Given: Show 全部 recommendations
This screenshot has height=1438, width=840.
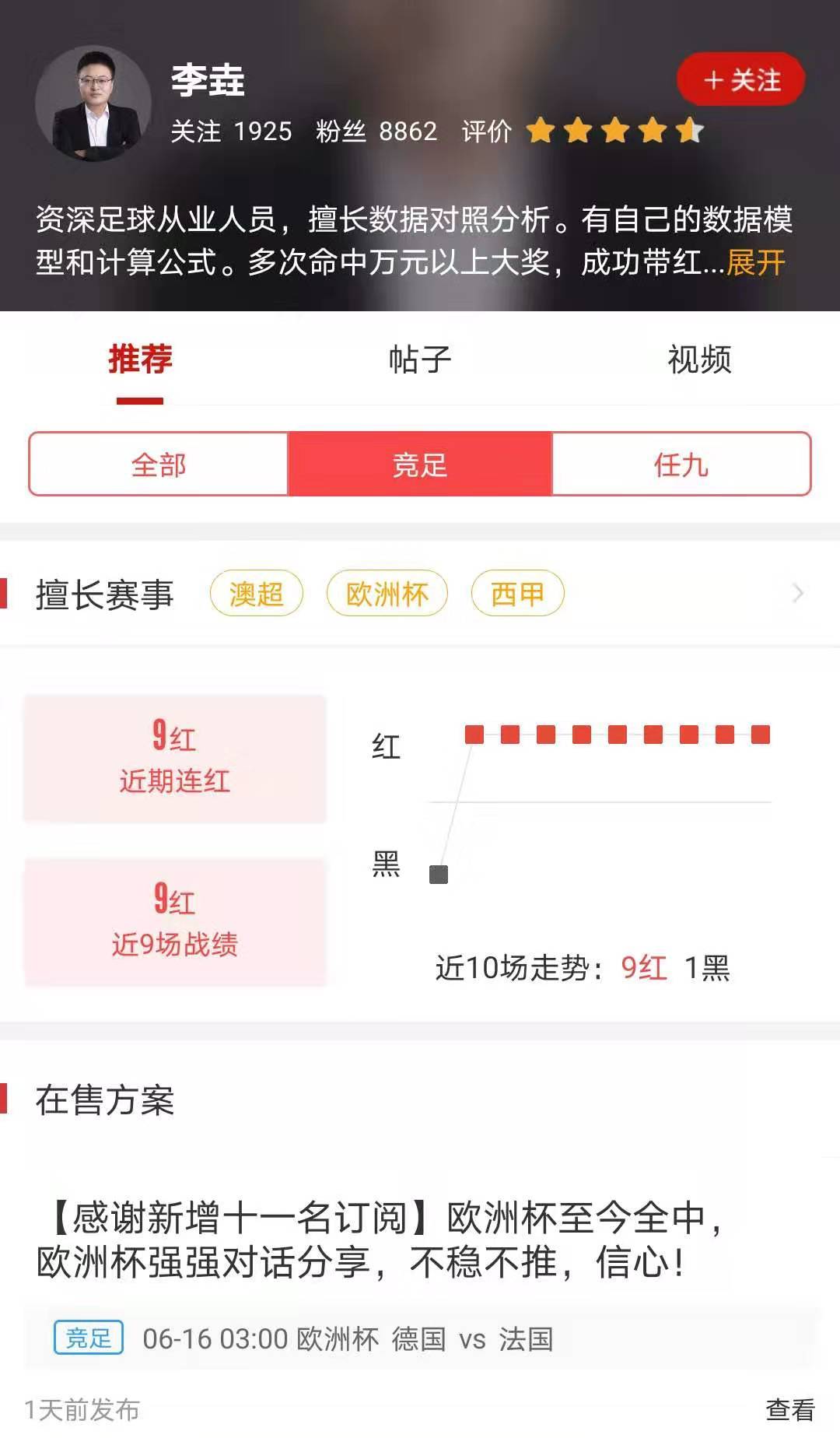Looking at the screenshot, I should (159, 465).
